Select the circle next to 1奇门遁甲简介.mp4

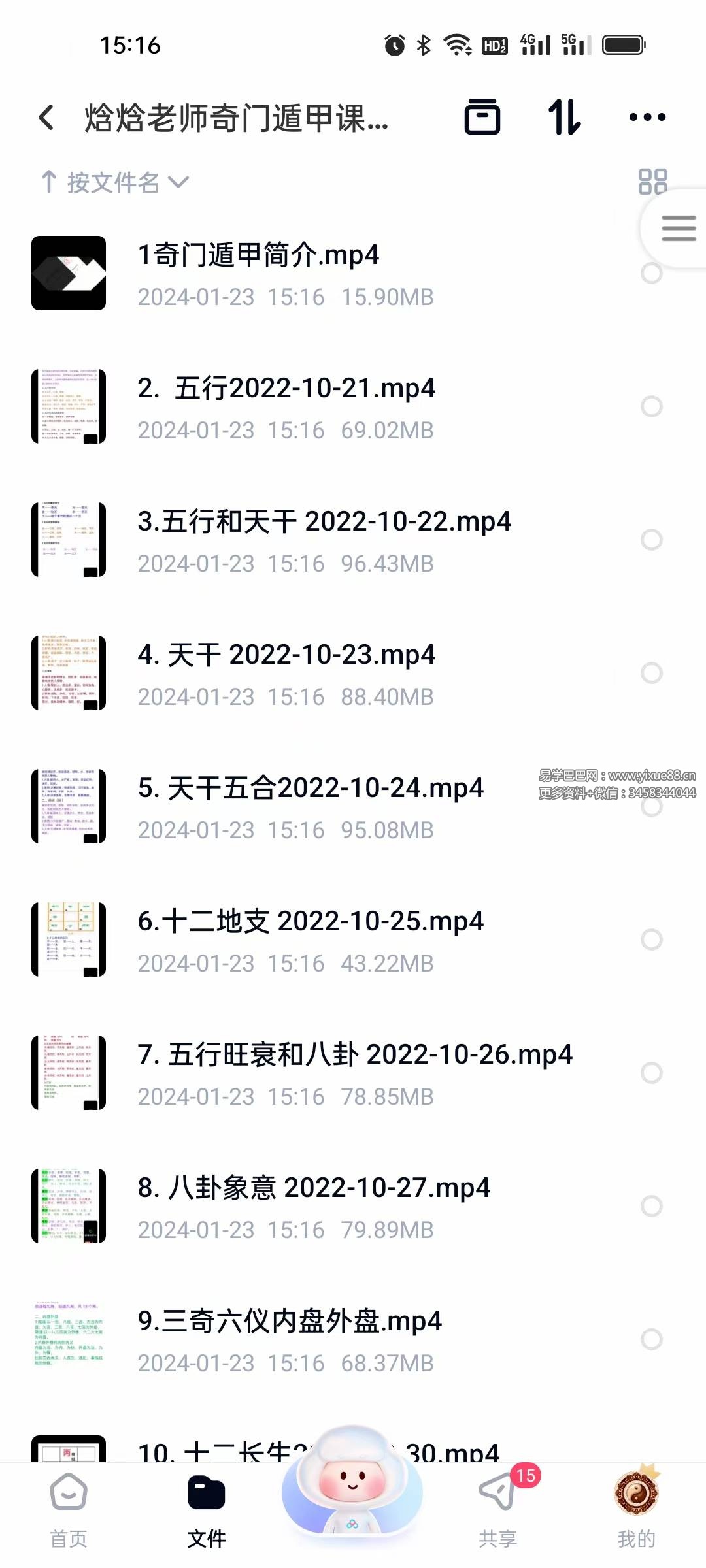(x=652, y=273)
